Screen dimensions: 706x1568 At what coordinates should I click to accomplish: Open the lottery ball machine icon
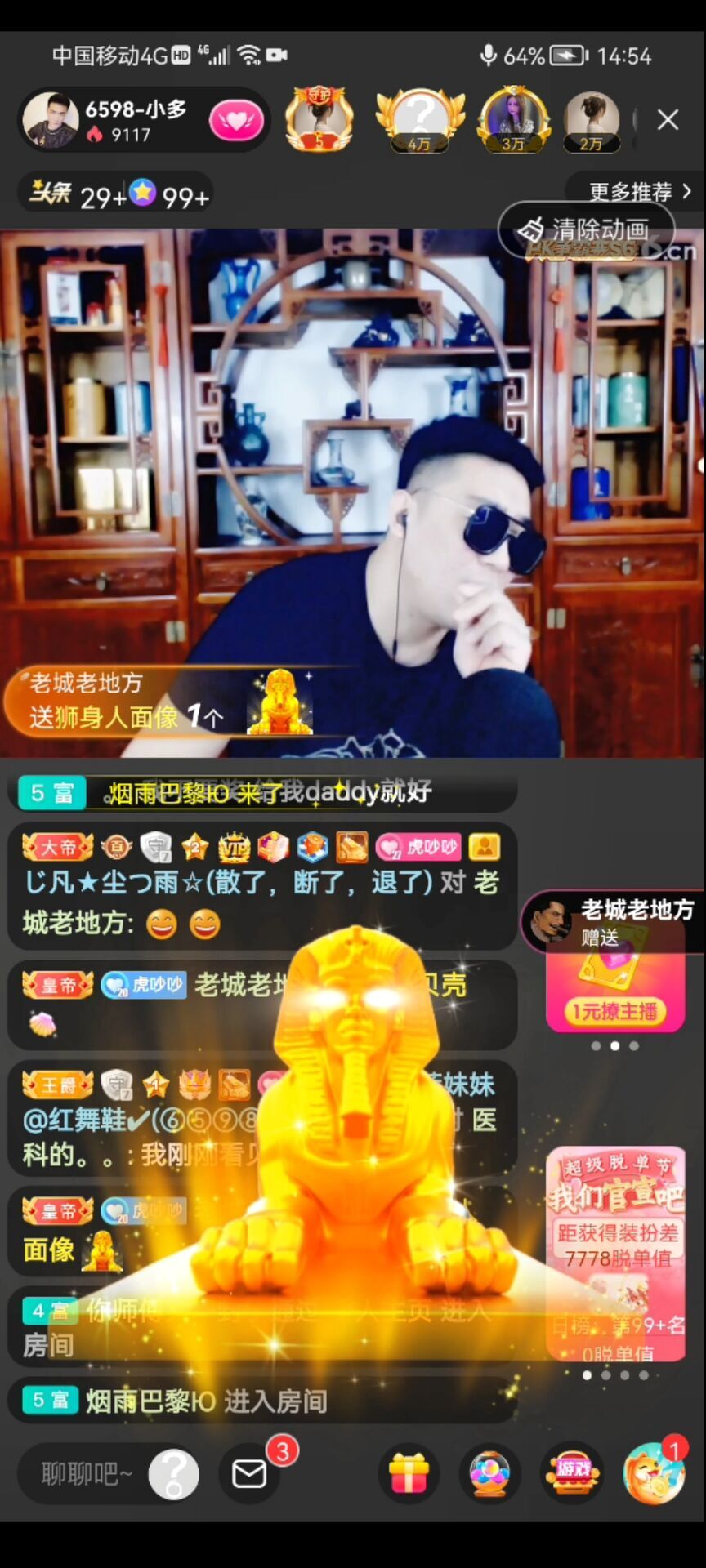(x=489, y=1474)
